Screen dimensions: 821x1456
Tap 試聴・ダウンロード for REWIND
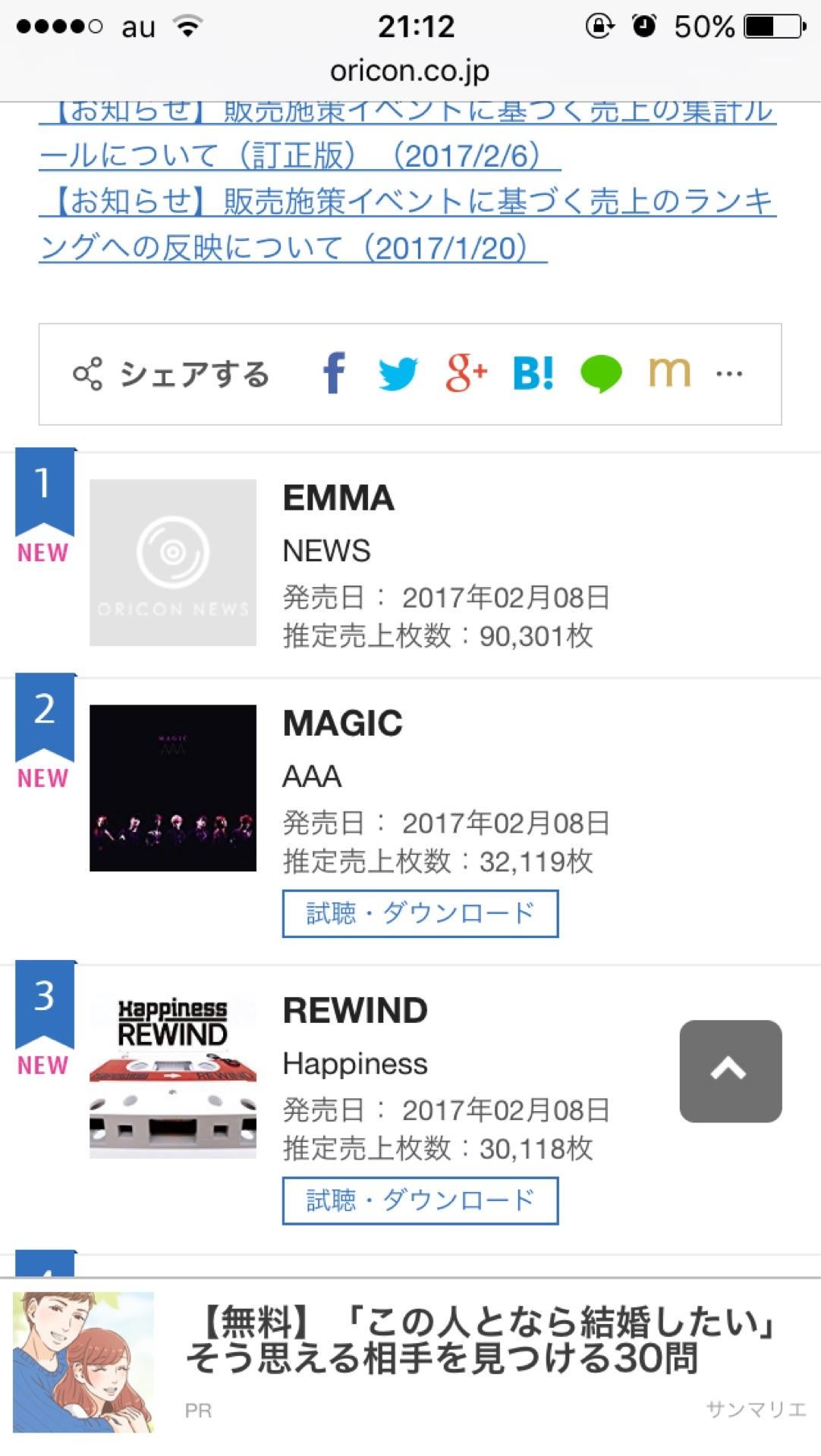point(420,1200)
